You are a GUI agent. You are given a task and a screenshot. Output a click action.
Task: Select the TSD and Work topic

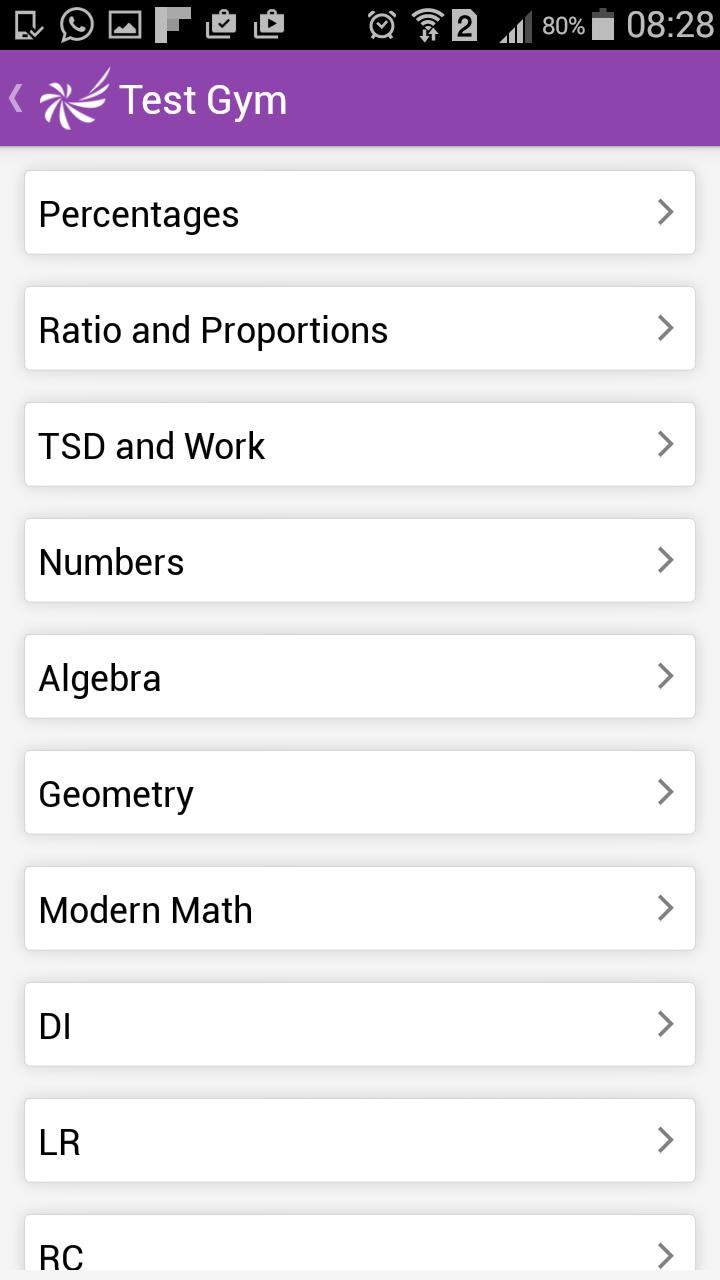[360, 444]
